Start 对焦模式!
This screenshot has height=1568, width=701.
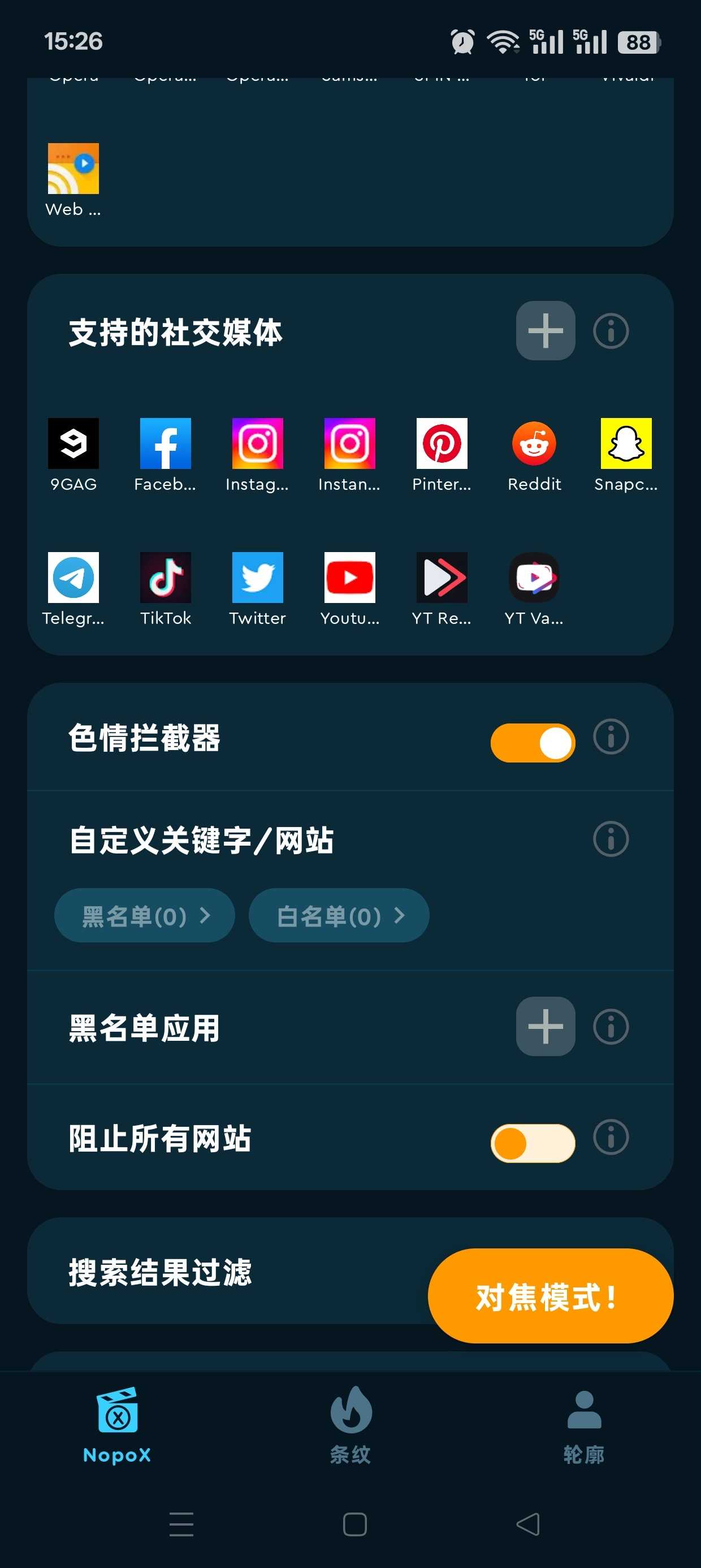pos(550,1296)
